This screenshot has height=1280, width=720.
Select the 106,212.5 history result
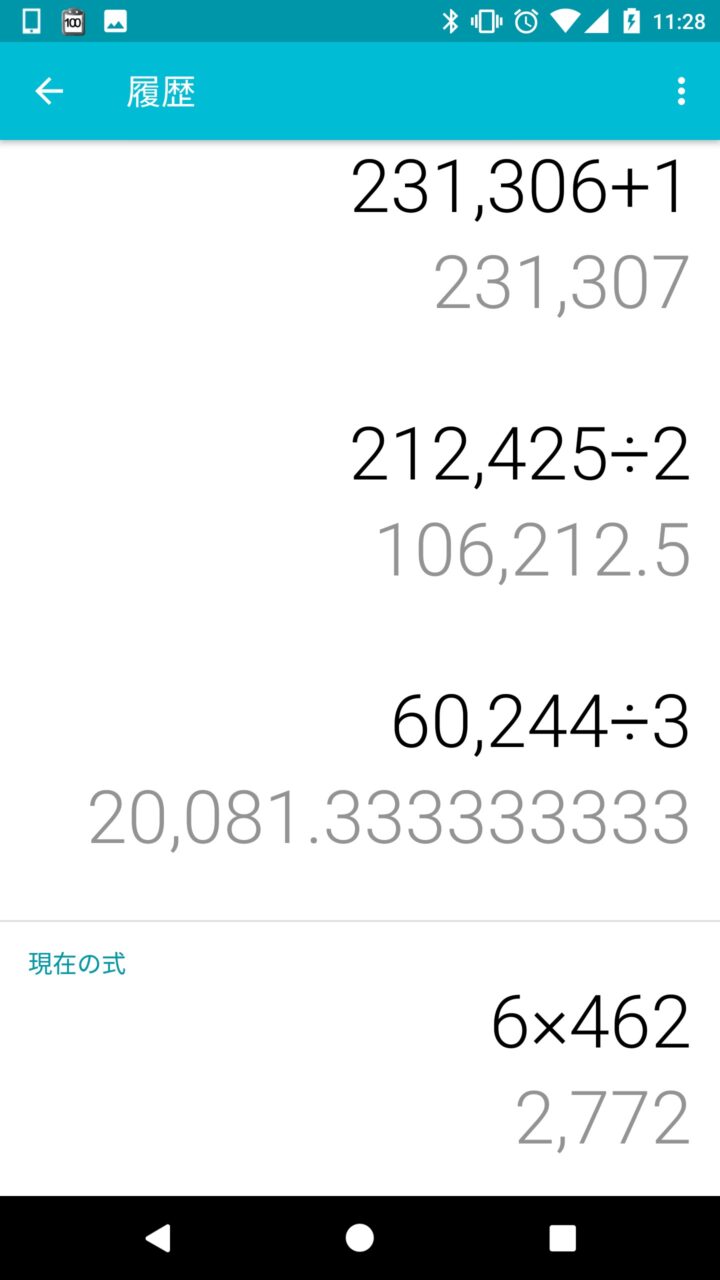(533, 550)
